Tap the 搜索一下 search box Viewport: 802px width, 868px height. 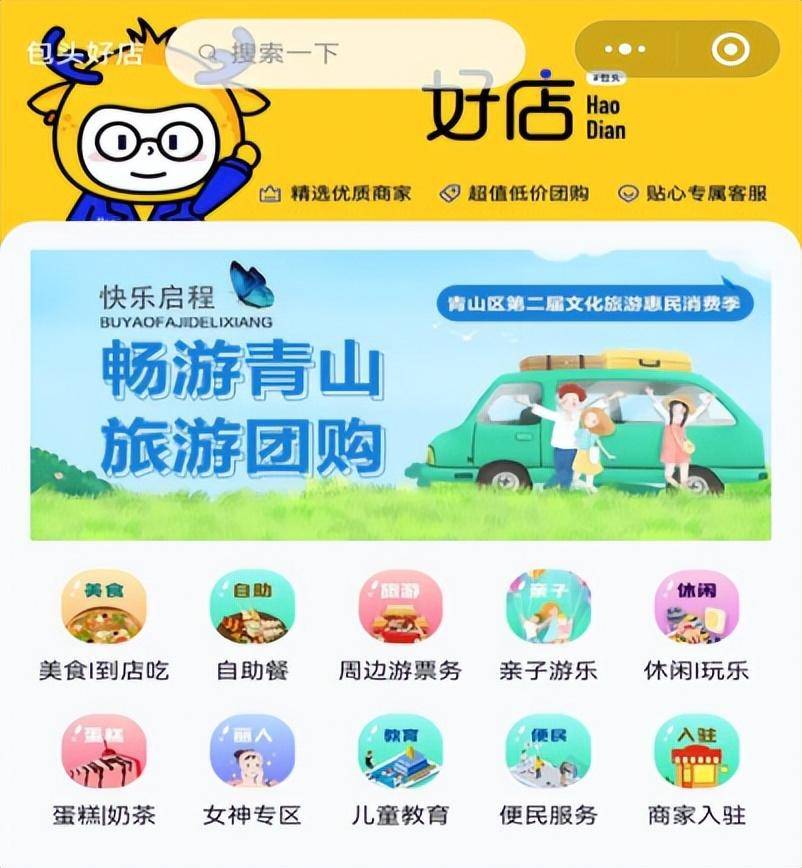pos(345,52)
